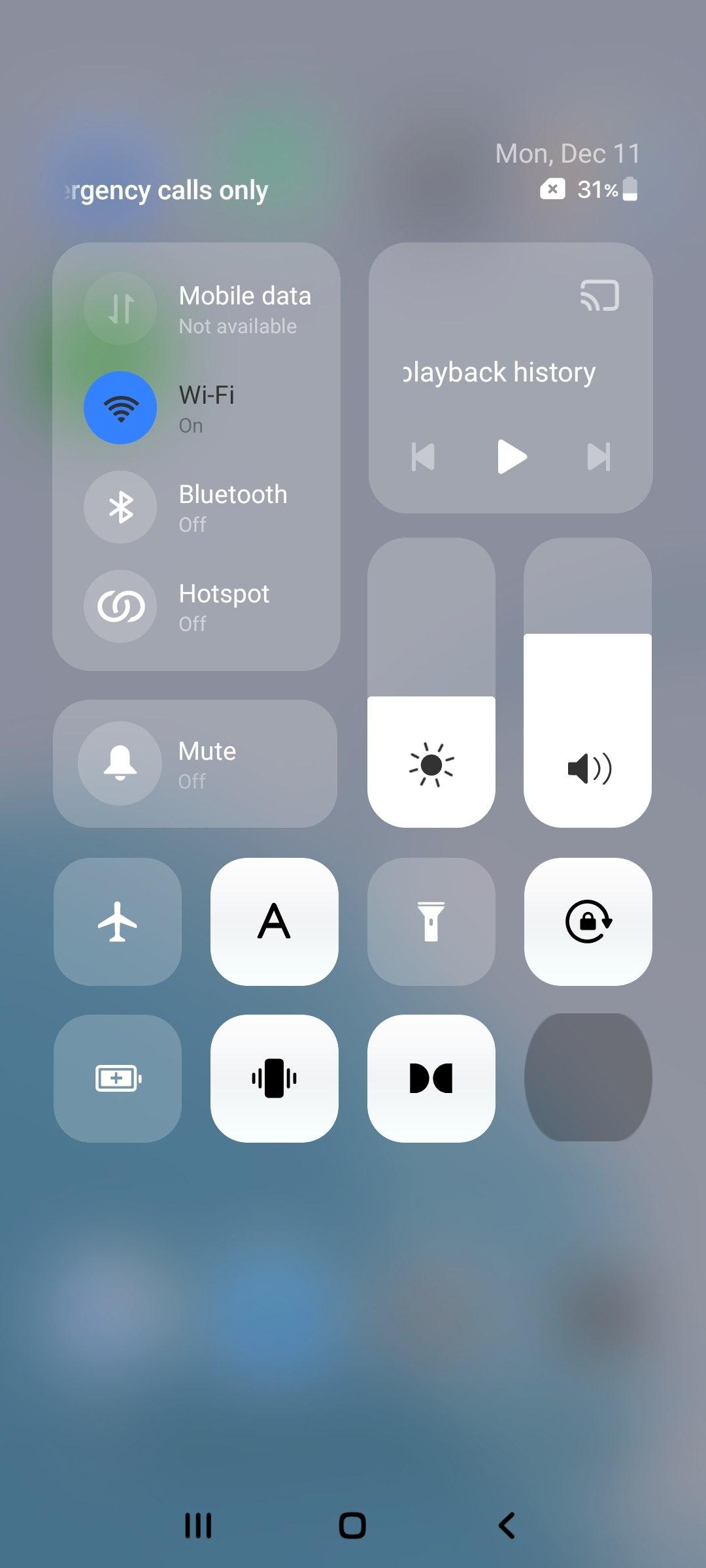Switch on the flashlight
Viewport: 706px width, 1568px height.
[x=431, y=922]
